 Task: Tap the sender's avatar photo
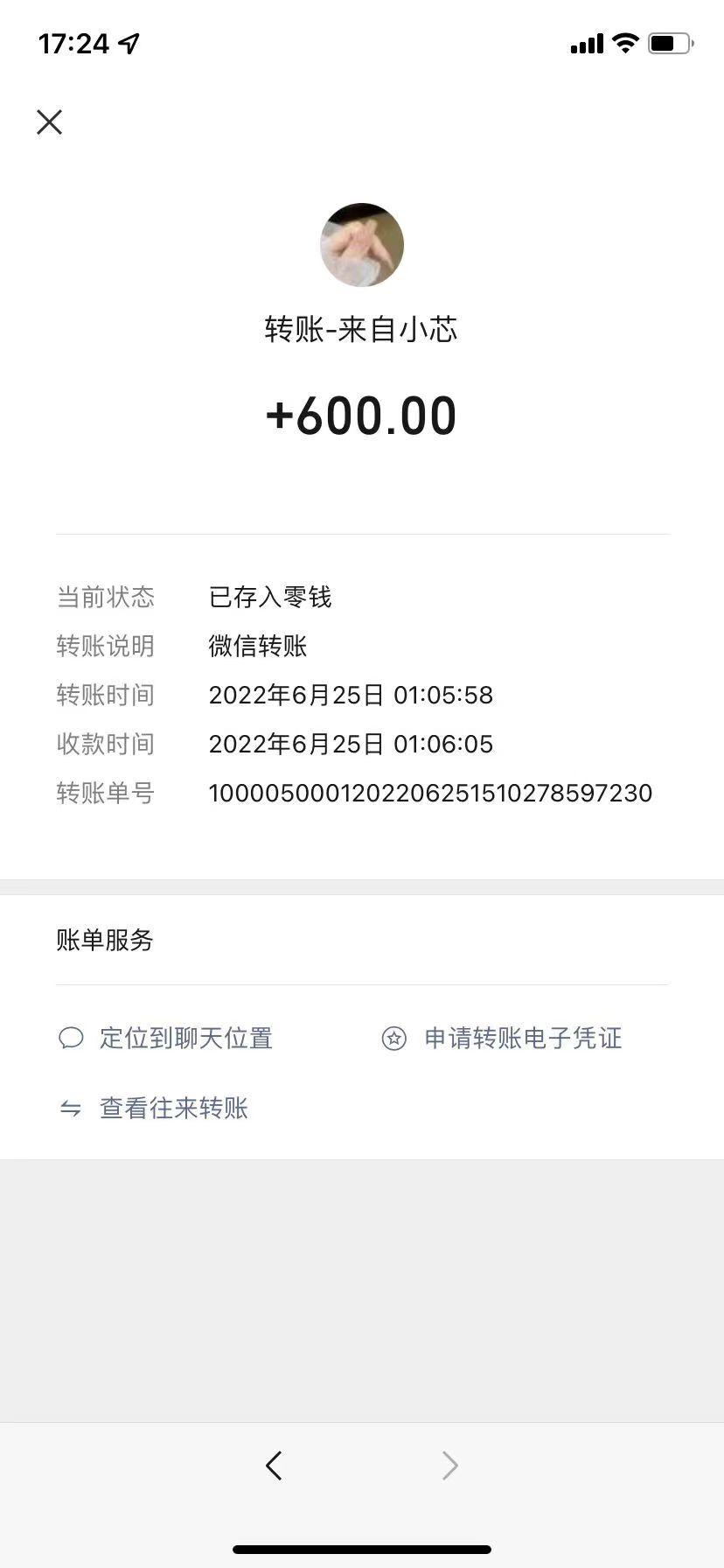click(x=362, y=245)
